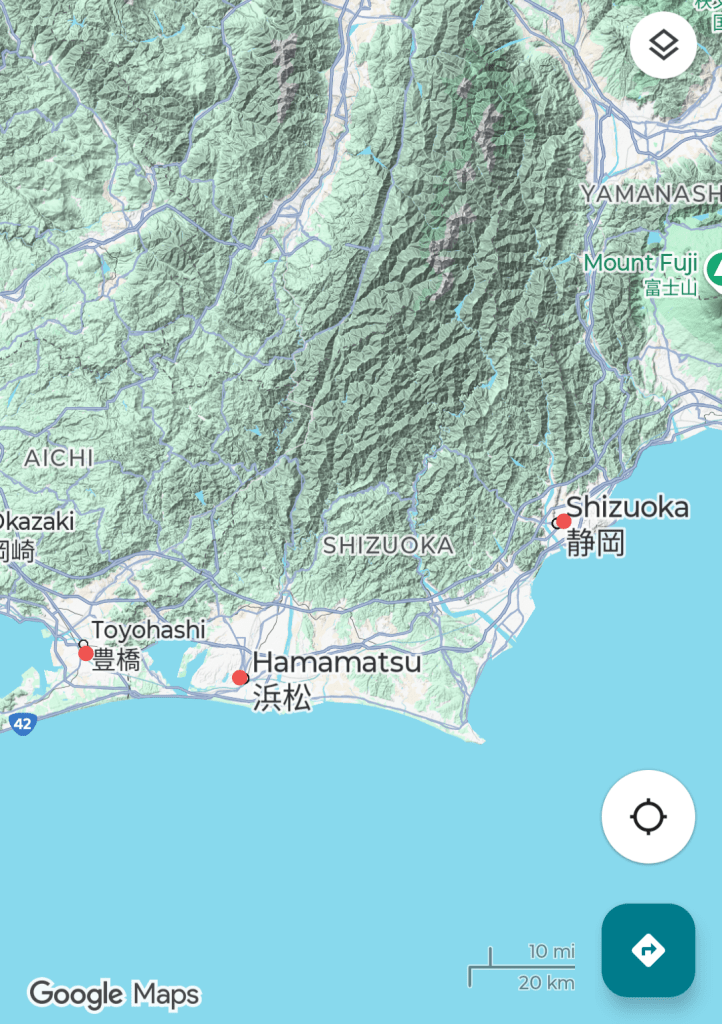The height and width of the screenshot is (1024, 722).
Task: Tap the Toyohashi city marker
Action: pyautogui.click(x=86, y=653)
